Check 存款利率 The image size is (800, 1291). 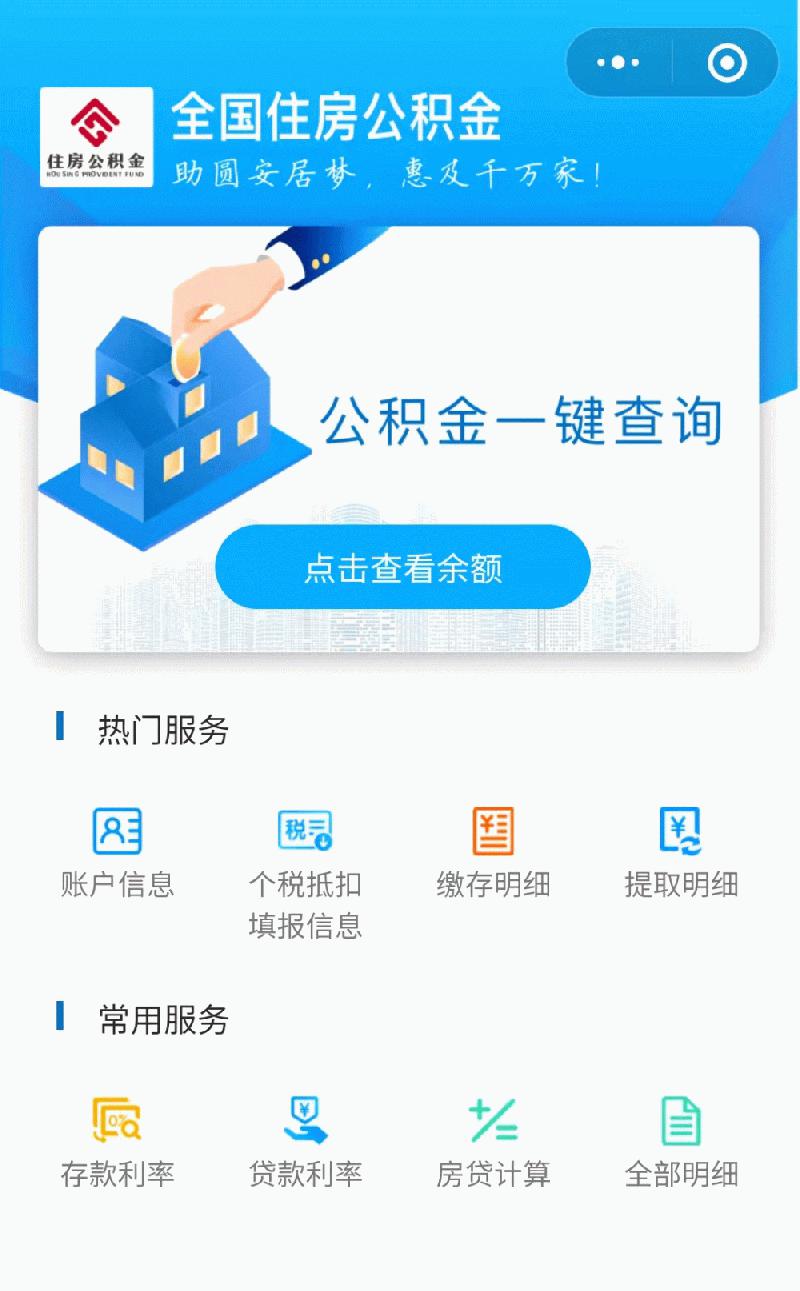tap(118, 1141)
